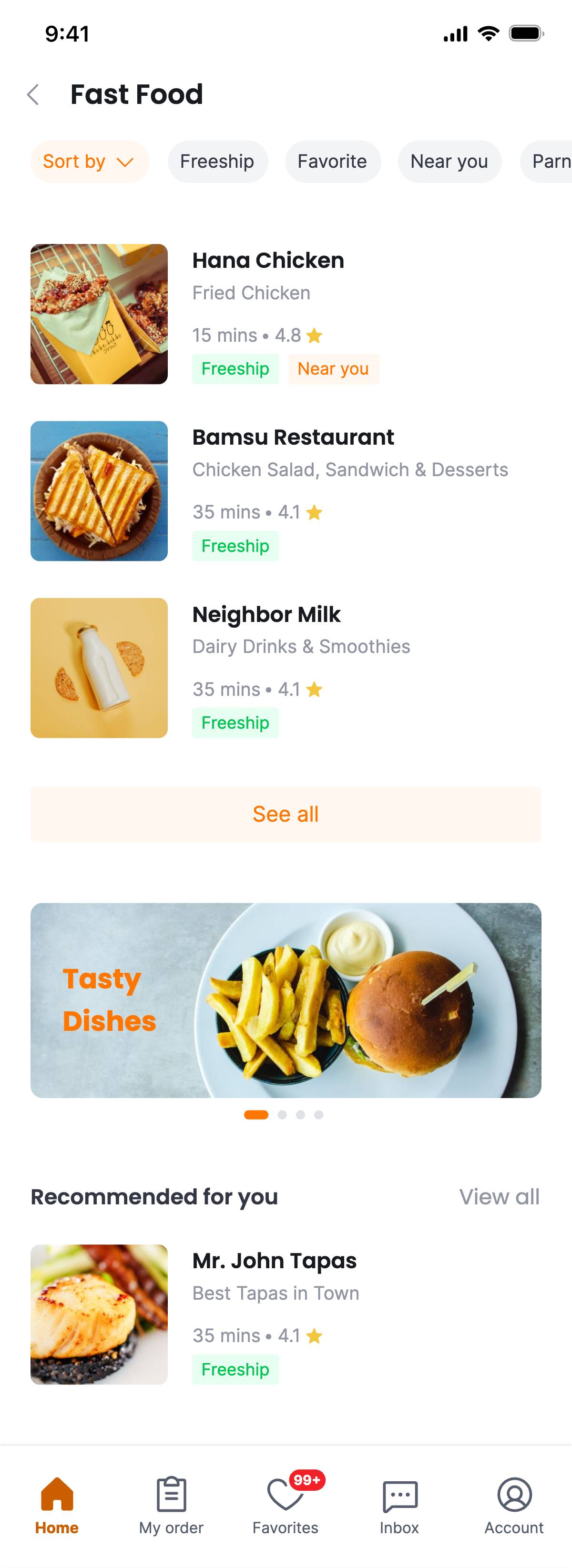View all recommended restaurants
The image size is (572, 1568).
point(499,1197)
